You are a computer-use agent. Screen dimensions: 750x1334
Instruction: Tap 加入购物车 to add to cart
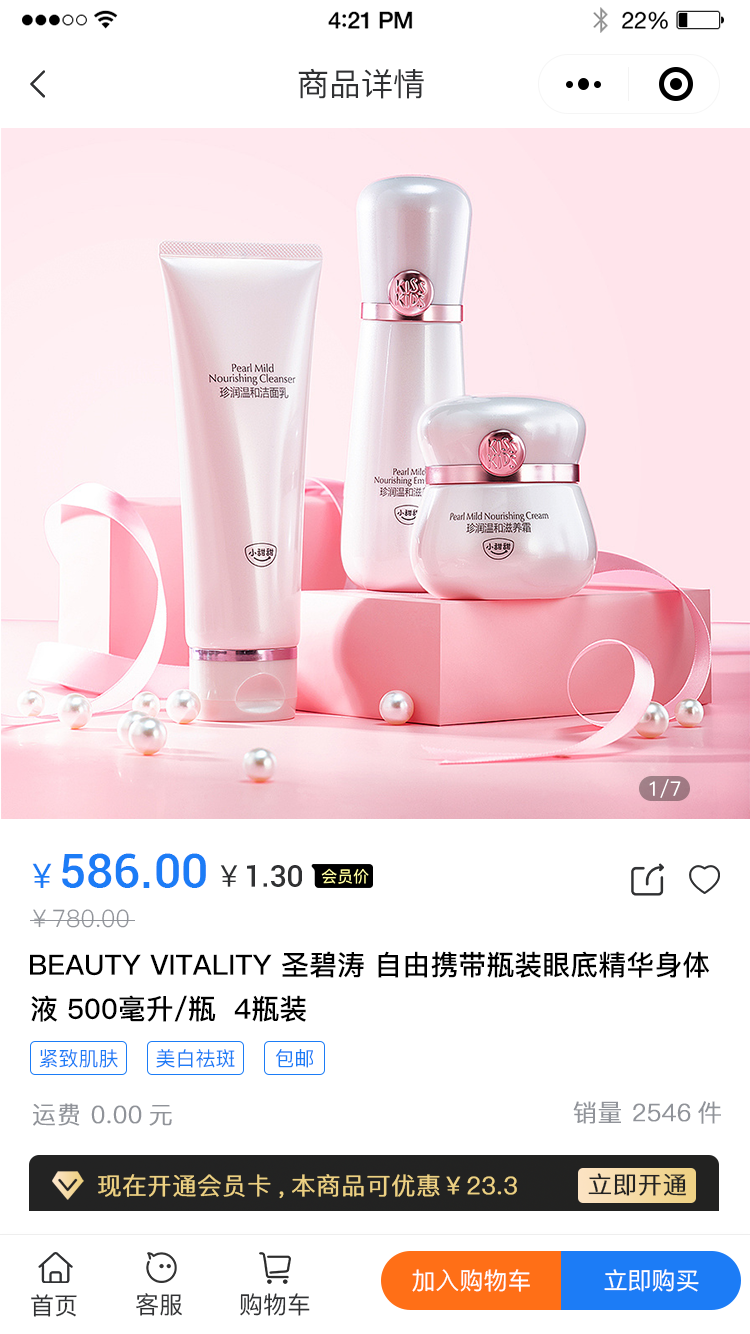point(471,1281)
